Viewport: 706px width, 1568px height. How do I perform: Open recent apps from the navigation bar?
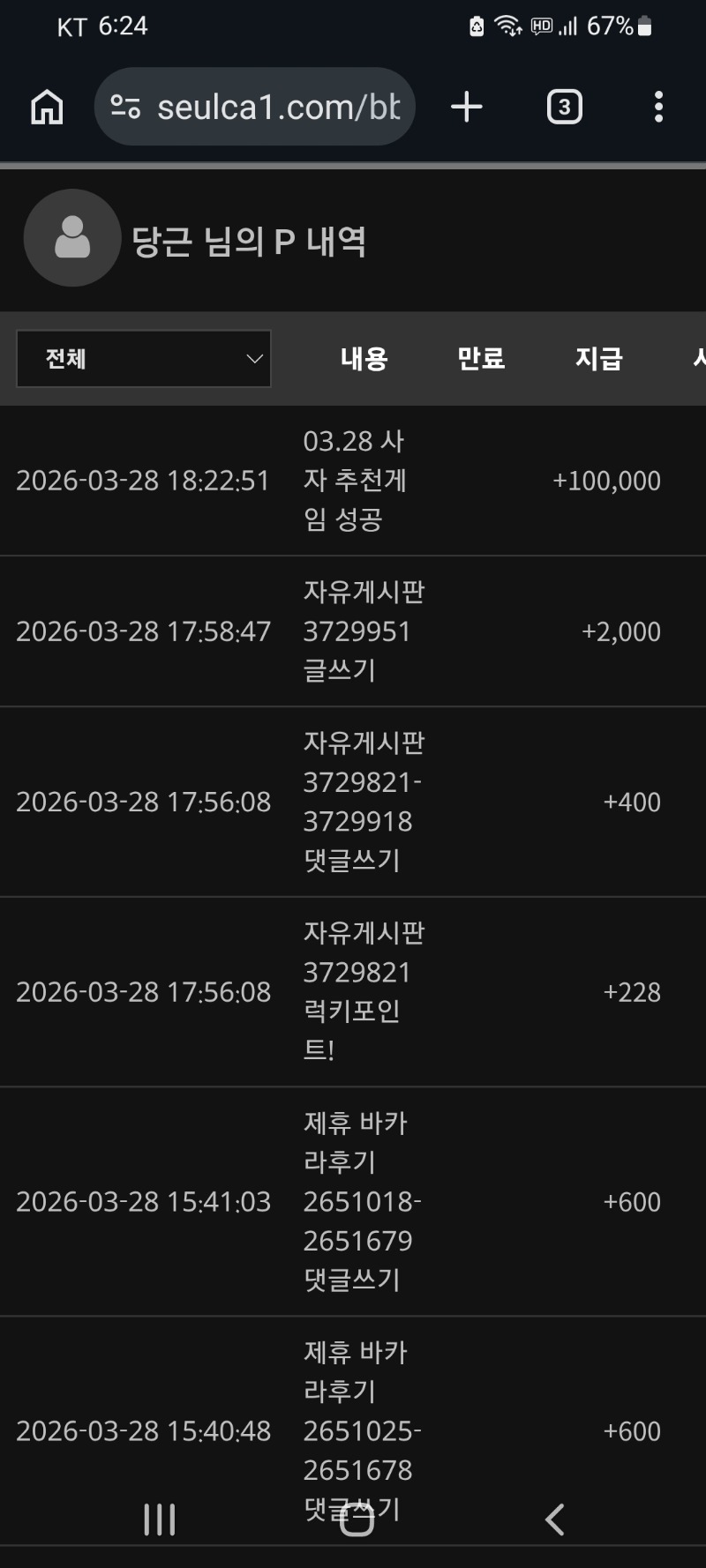point(160,1519)
